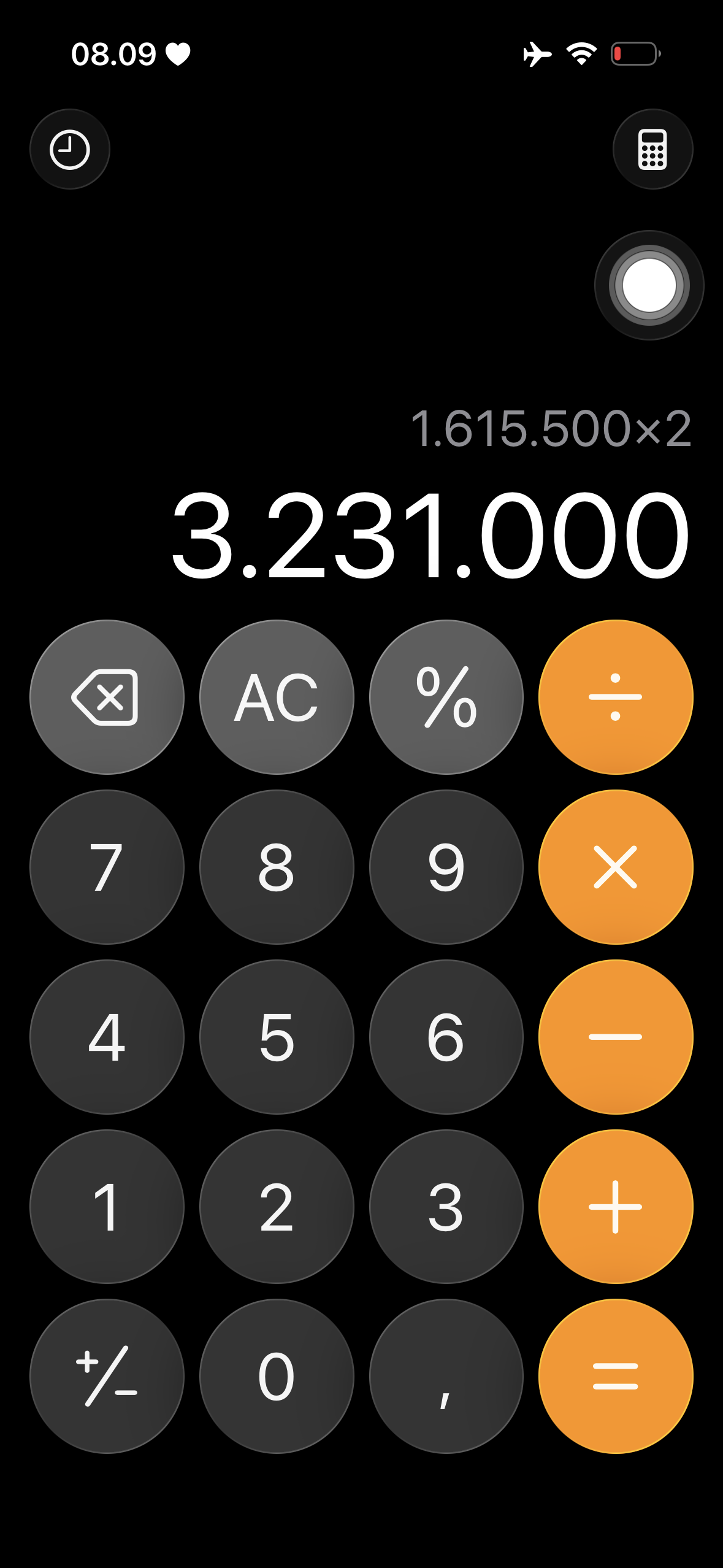Screen dimensions: 723x1568
Task: Toggle the plus/minus sign
Action: 107,1376
